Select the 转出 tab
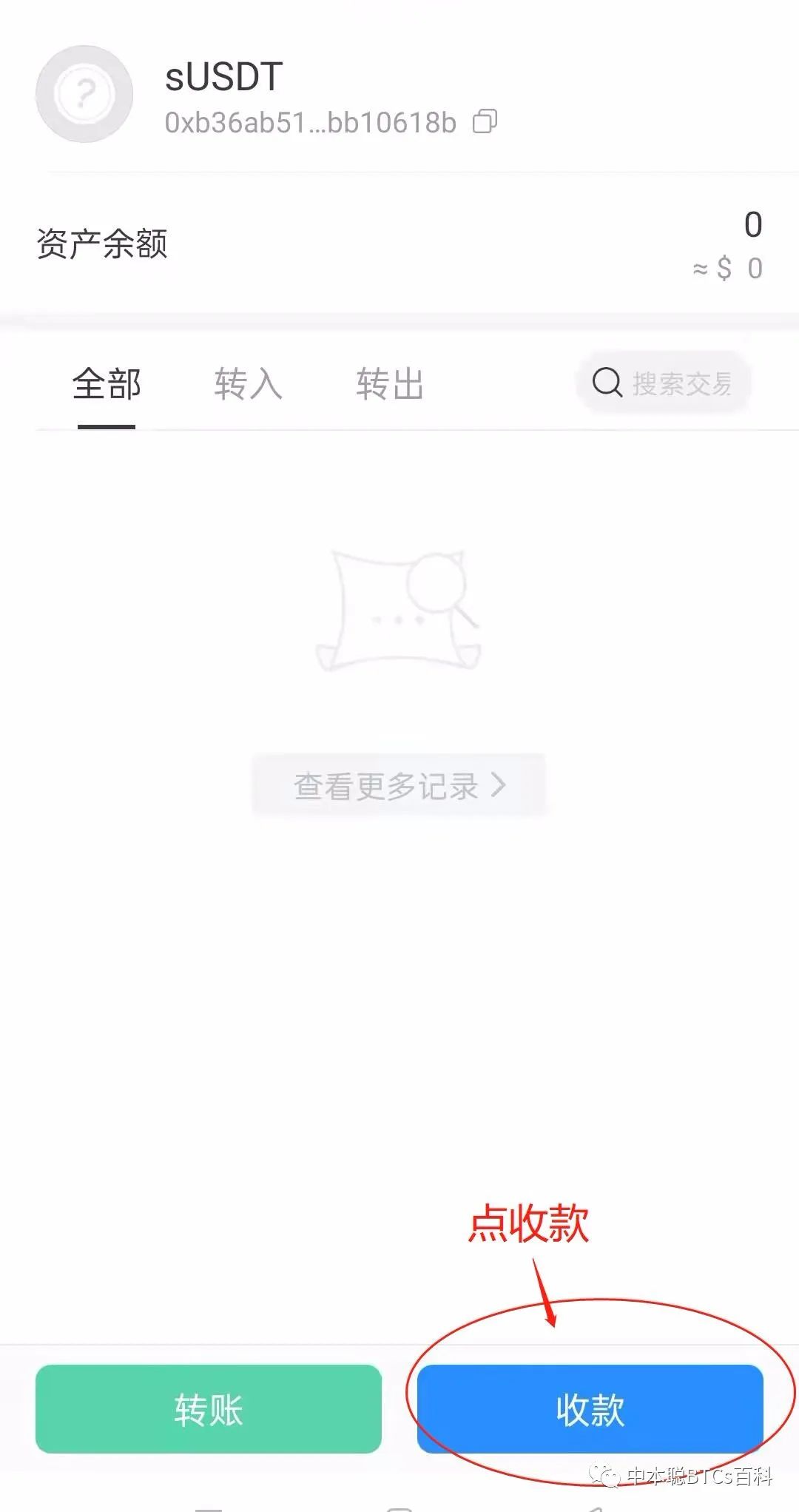Image resolution: width=799 pixels, height=1512 pixels. 391,383
